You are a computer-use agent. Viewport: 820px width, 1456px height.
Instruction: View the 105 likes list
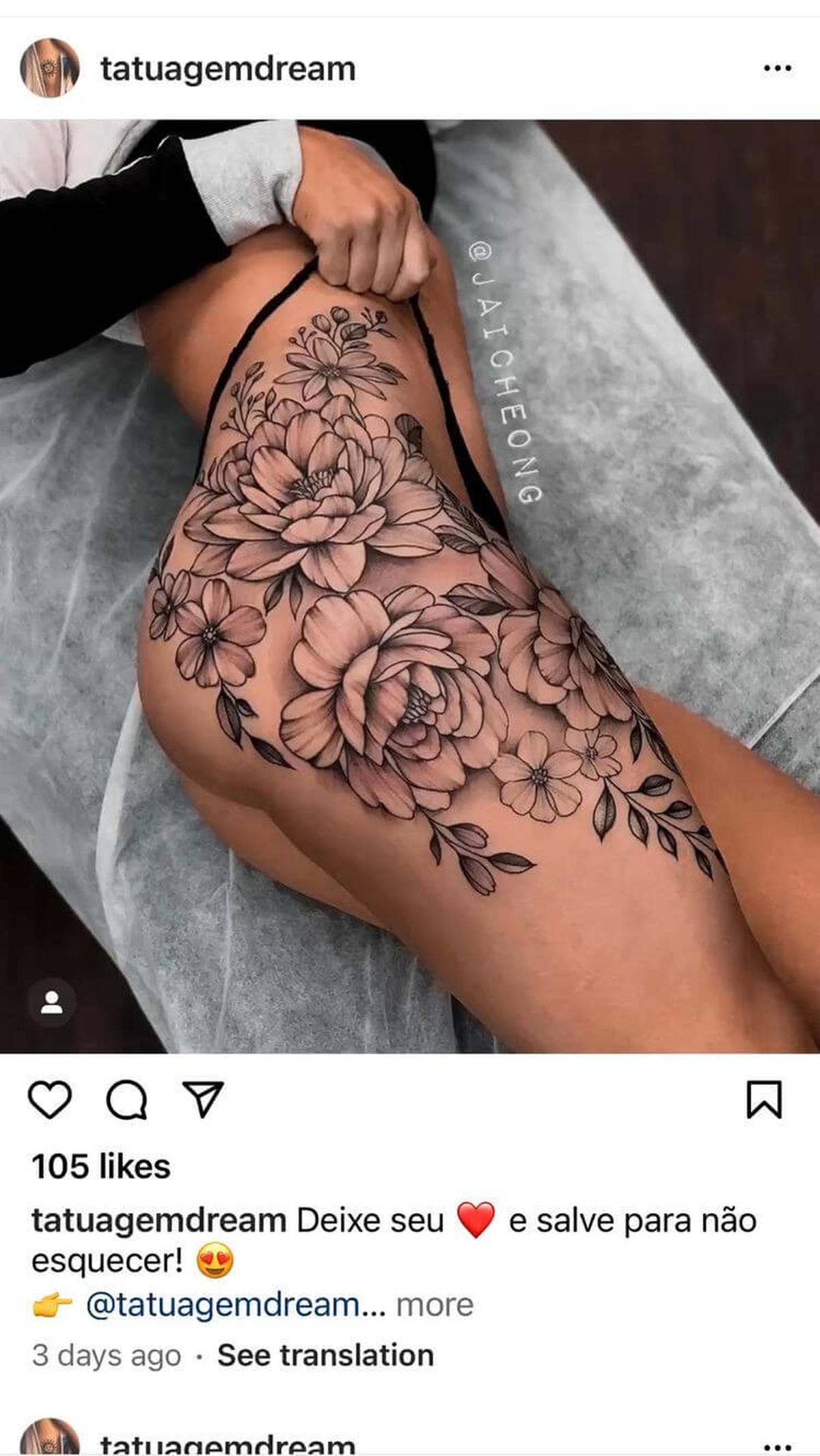coord(101,1166)
